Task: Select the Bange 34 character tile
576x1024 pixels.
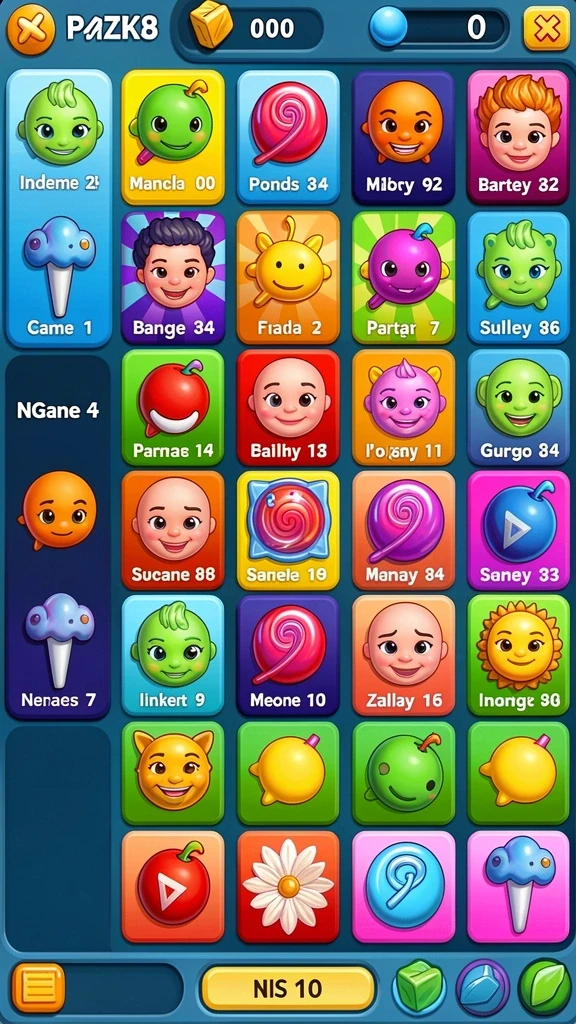Action: coord(173,277)
